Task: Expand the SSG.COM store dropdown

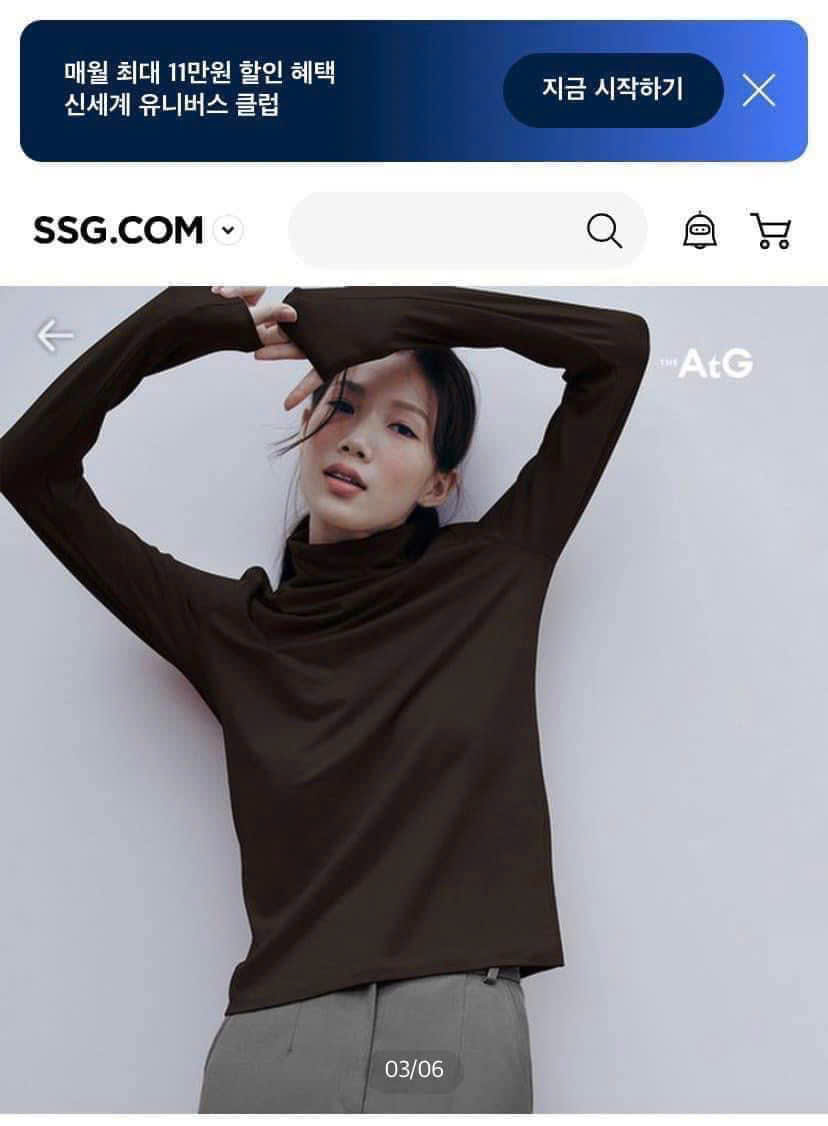Action: point(230,231)
